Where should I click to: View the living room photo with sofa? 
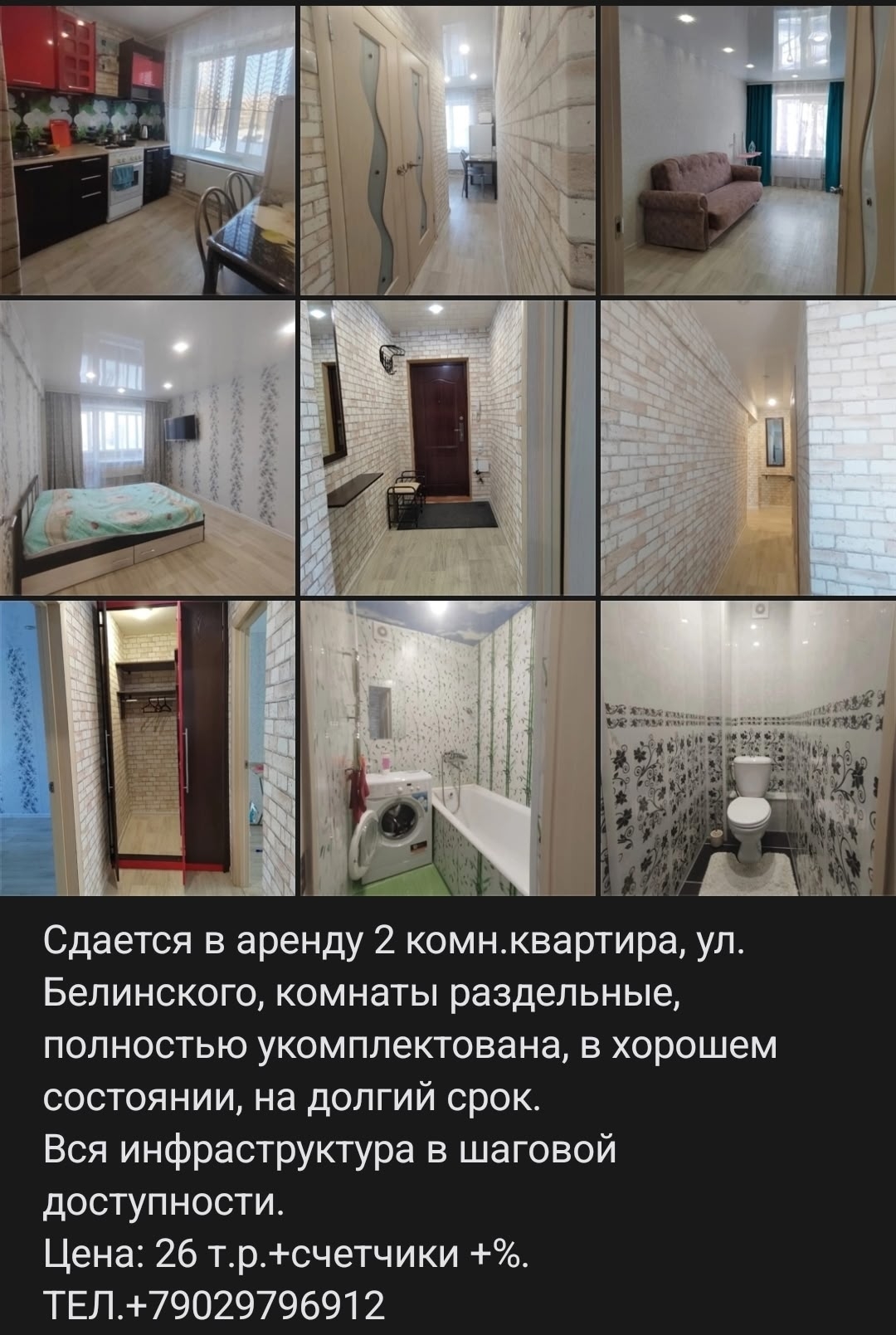(x=747, y=149)
